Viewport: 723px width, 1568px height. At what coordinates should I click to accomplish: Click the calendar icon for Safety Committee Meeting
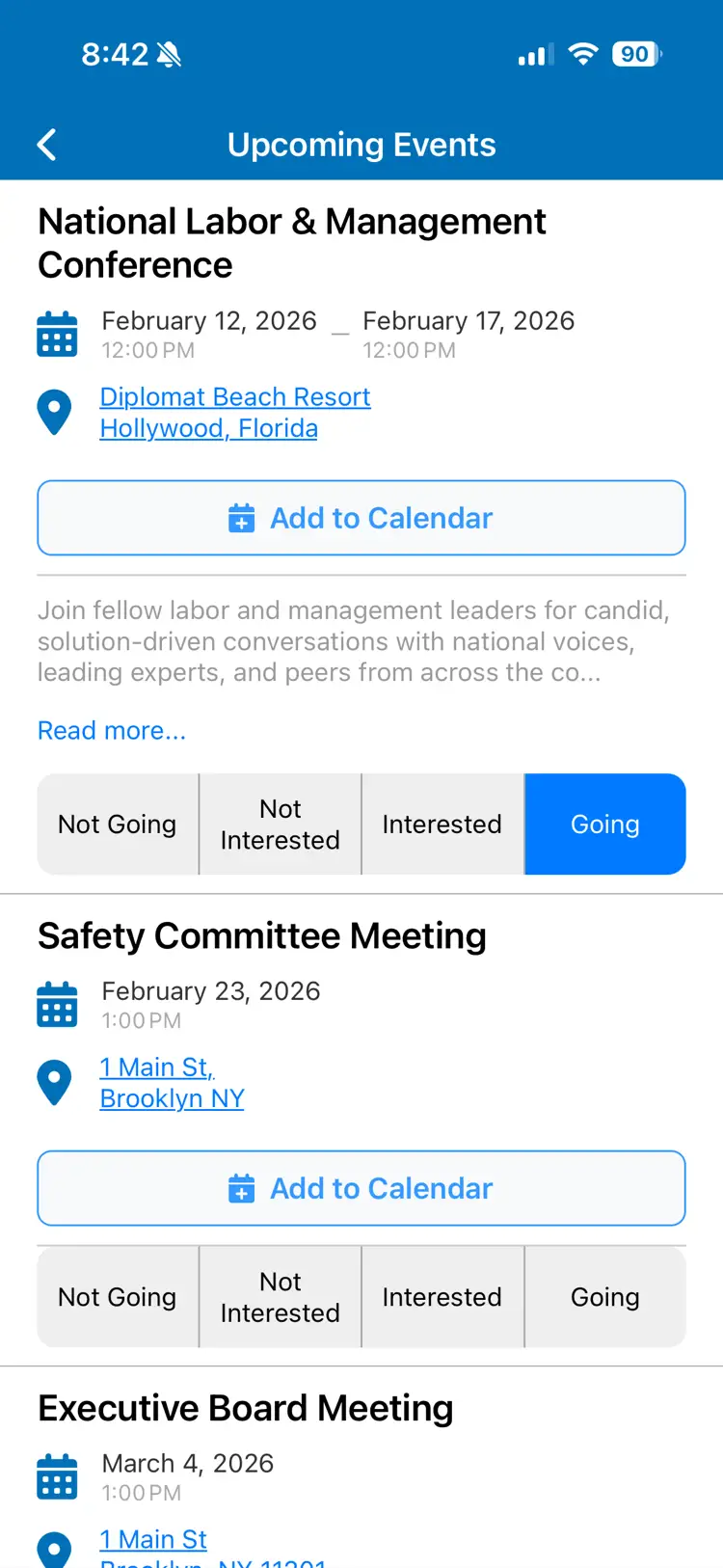[x=57, y=1004]
